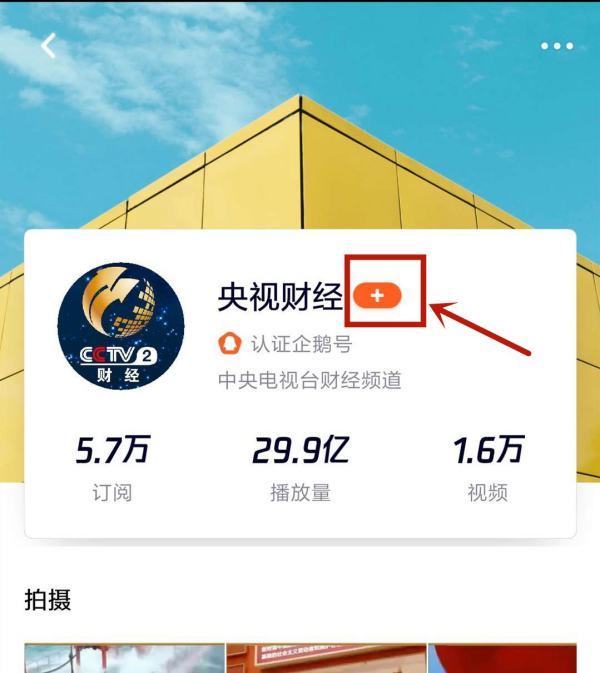This screenshot has height=673, width=600.
Task: Go back using the top-left arrow
Action: click(x=48, y=46)
